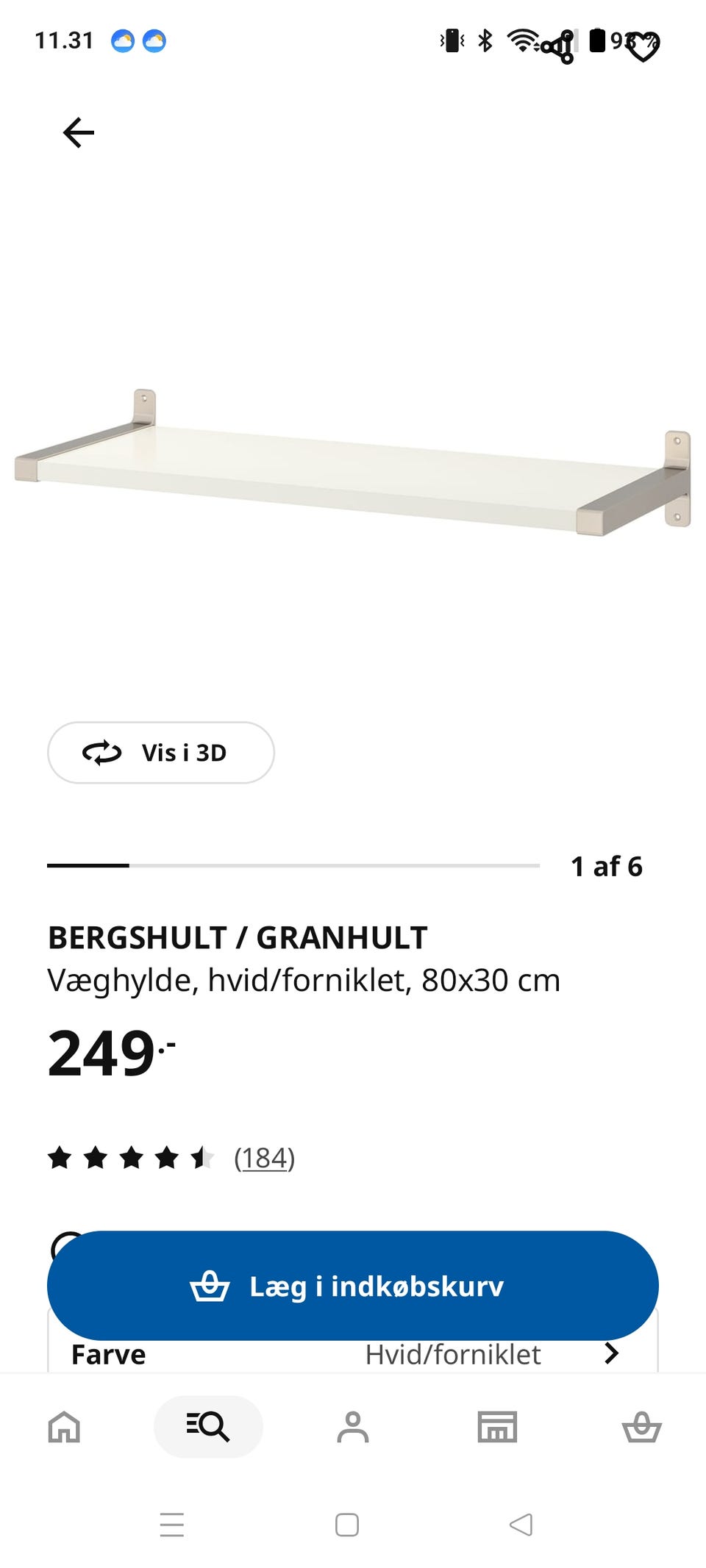Open your profile via the person icon
706x1568 pixels.
(353, 1426)
